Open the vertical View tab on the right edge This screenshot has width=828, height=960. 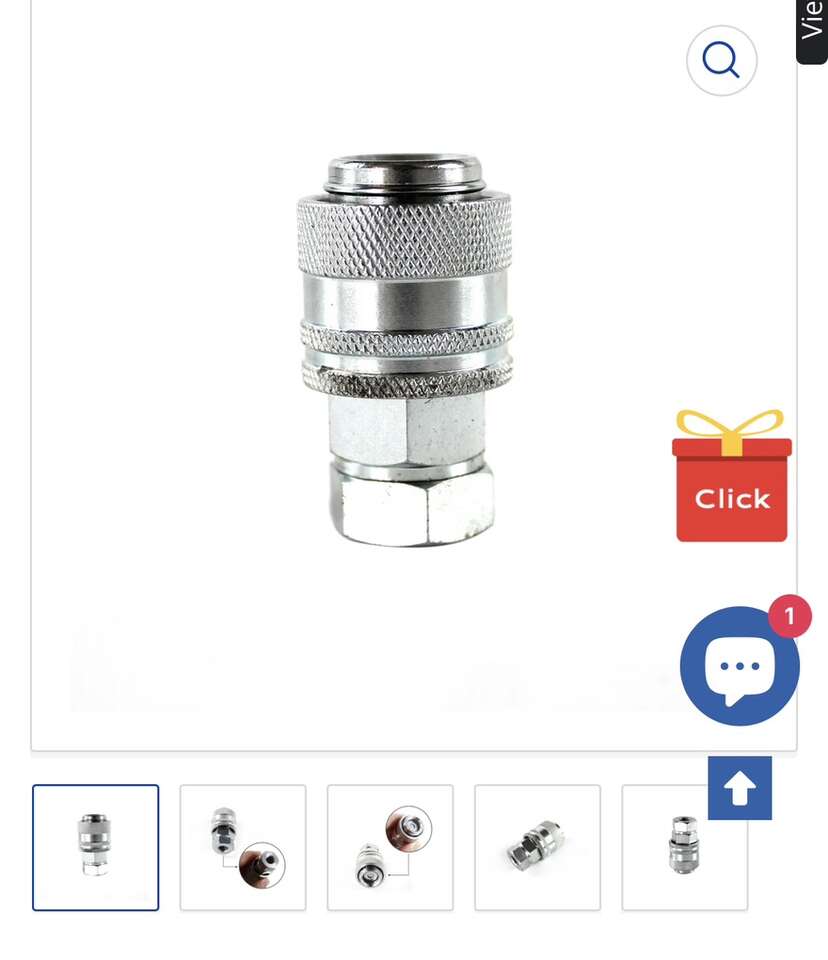click(812, 30)
